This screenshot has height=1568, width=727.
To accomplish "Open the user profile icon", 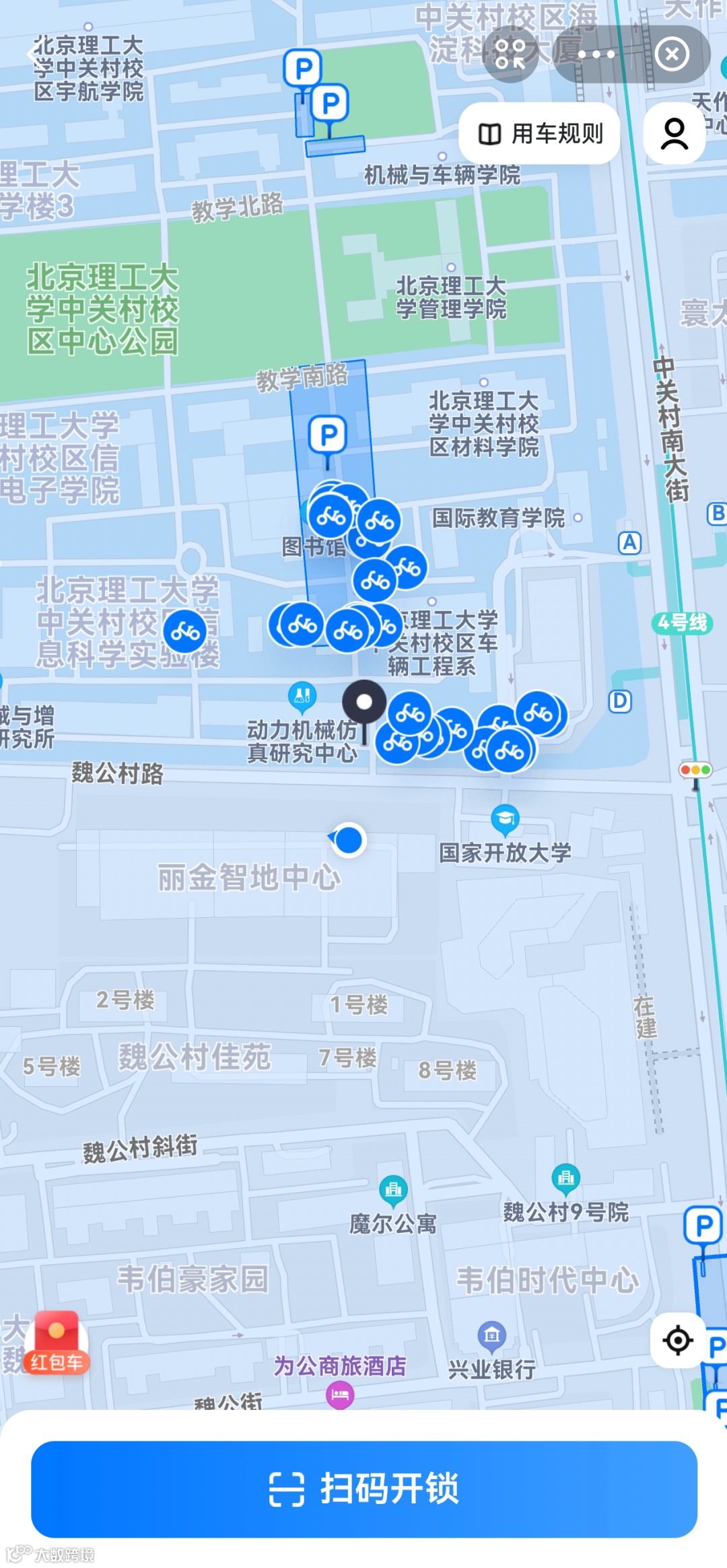I will click(x=674, y=134).
